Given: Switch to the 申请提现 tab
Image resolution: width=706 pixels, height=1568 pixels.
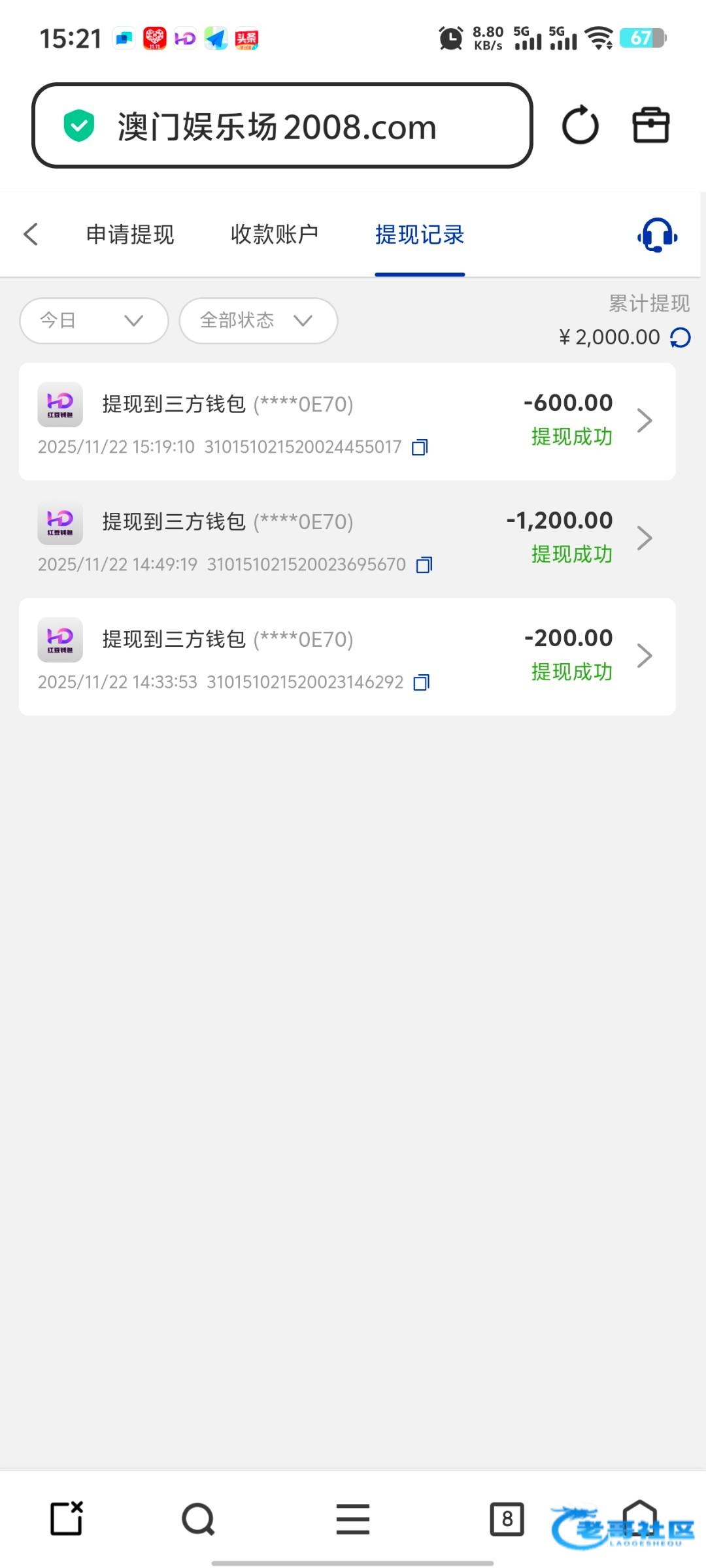Looking at the screenshot, I should point(130,234).
